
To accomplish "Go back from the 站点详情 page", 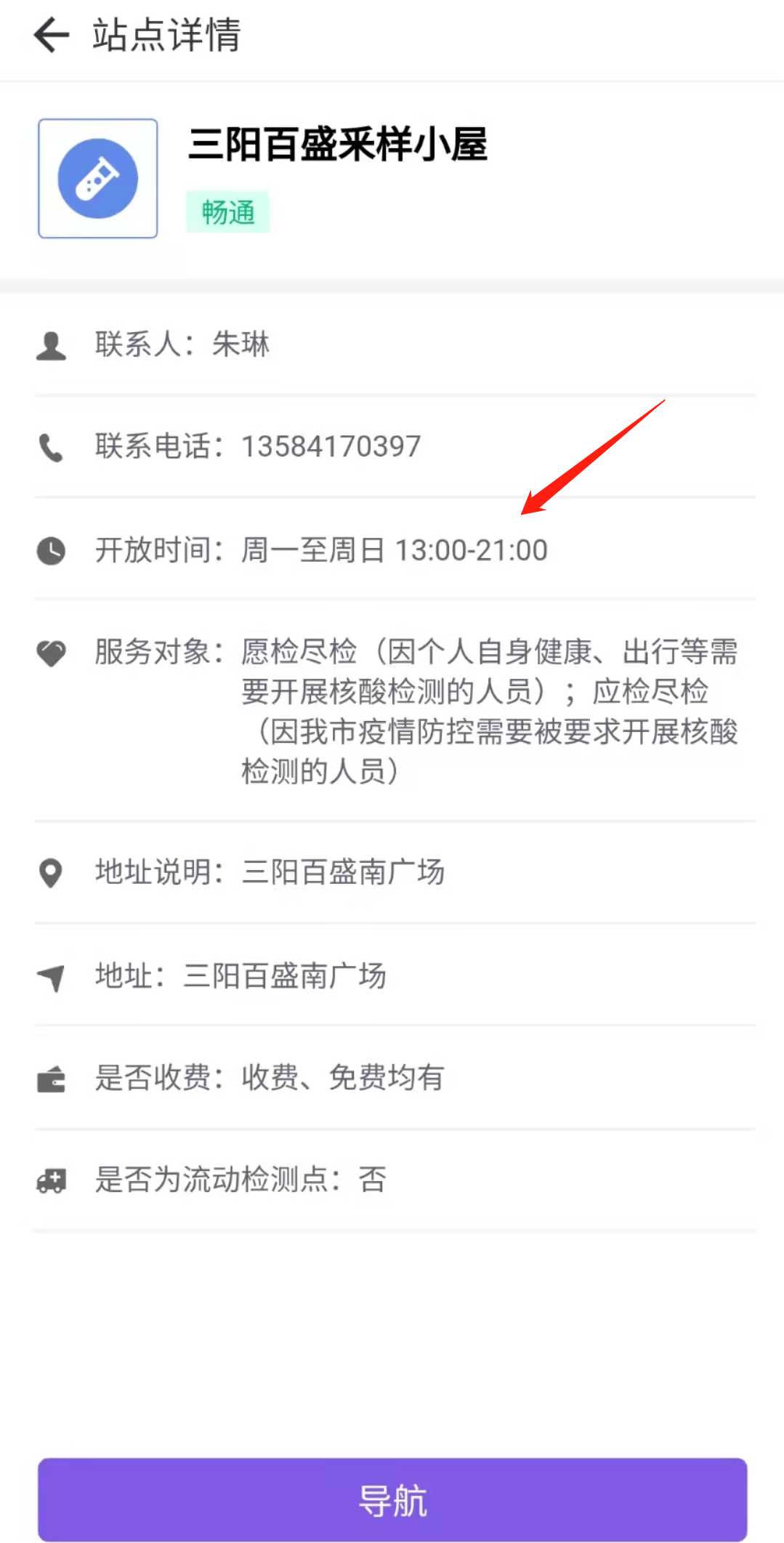I will (x=52, y=35).
